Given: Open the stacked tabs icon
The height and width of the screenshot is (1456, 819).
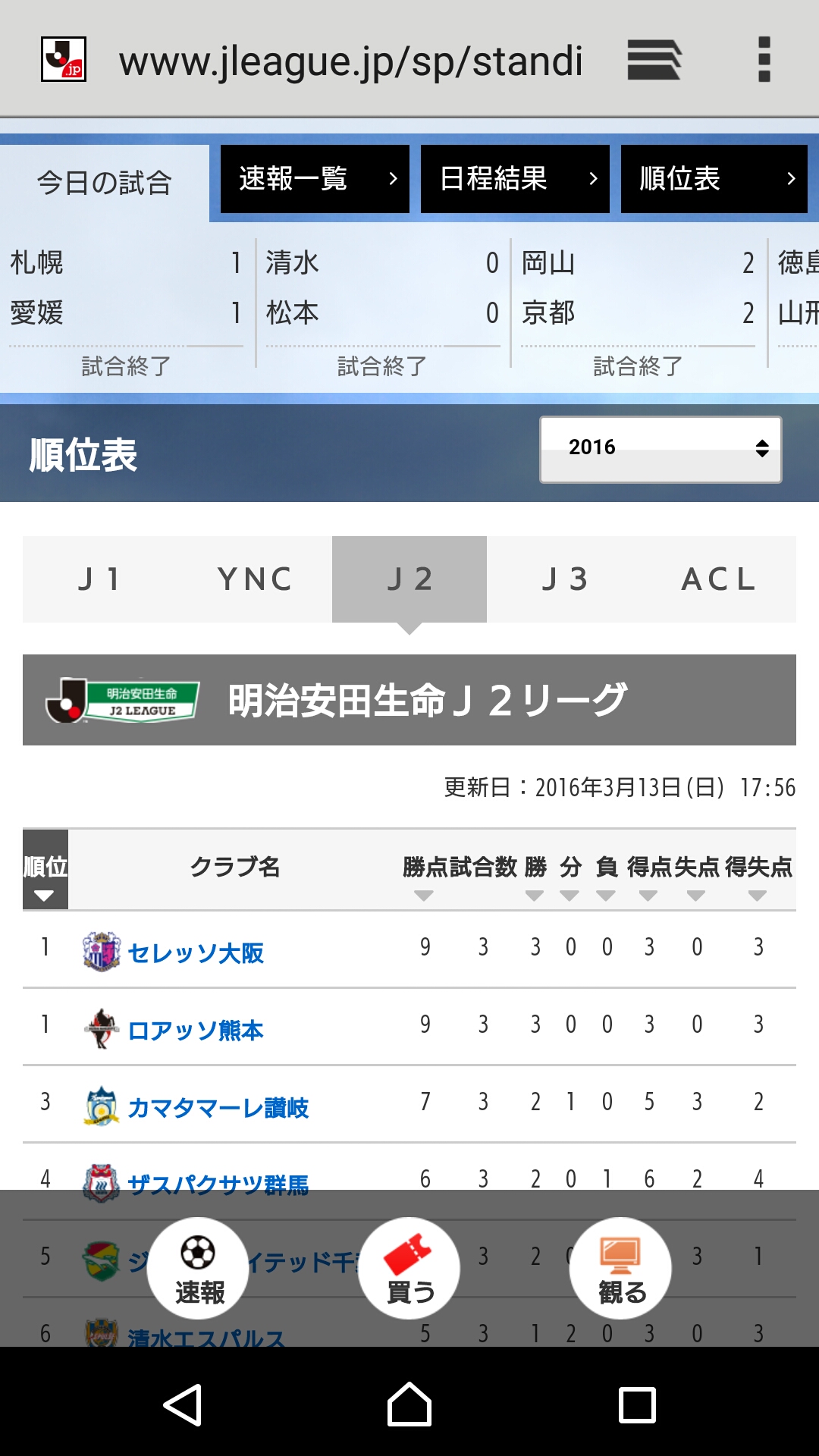Looking at the screenshot, I should (x=654, y=60).
